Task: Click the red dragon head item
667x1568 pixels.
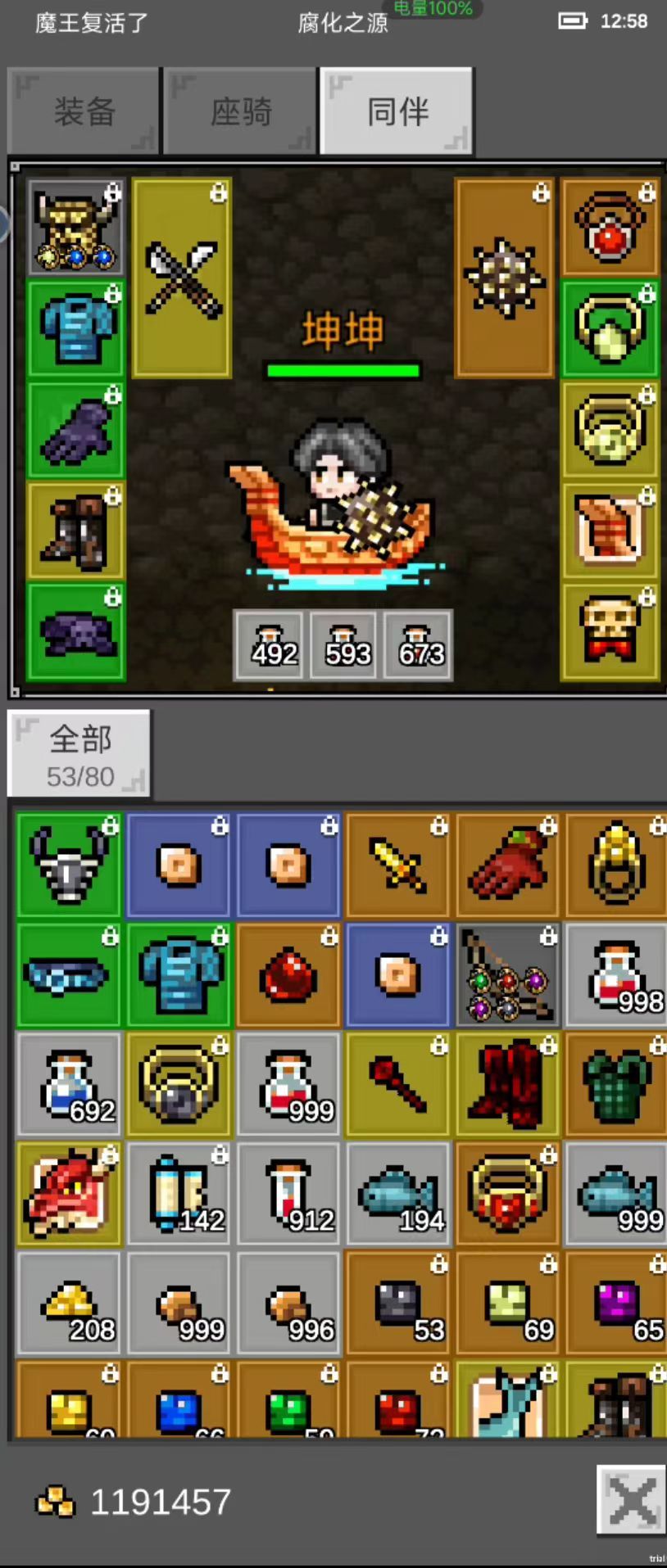Action: [x=69, y=1194]
